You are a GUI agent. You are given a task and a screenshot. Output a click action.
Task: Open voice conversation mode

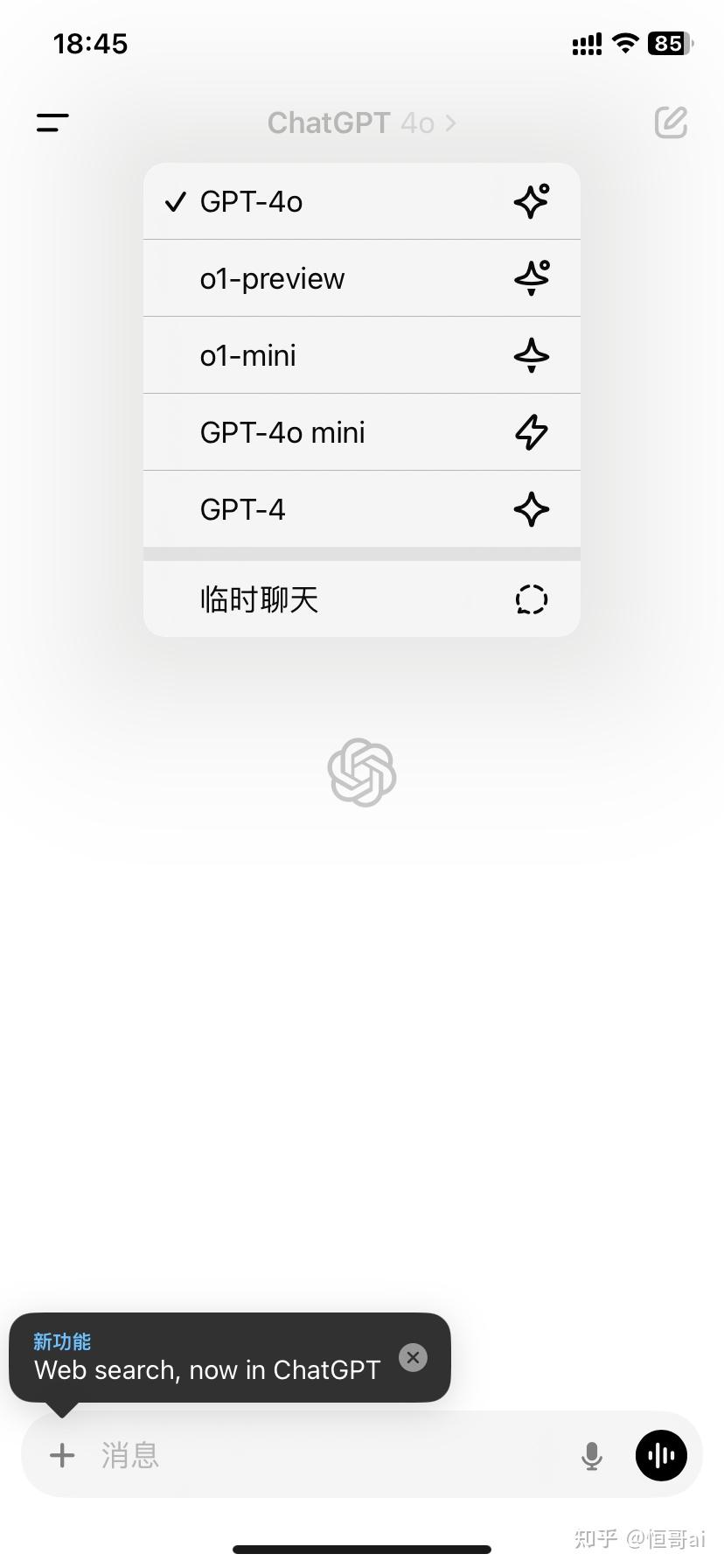[x=660, y=1454]
